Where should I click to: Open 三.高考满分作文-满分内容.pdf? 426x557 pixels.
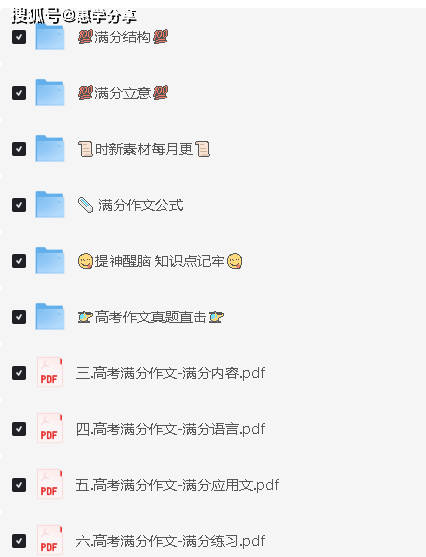[x=171, y=373]
